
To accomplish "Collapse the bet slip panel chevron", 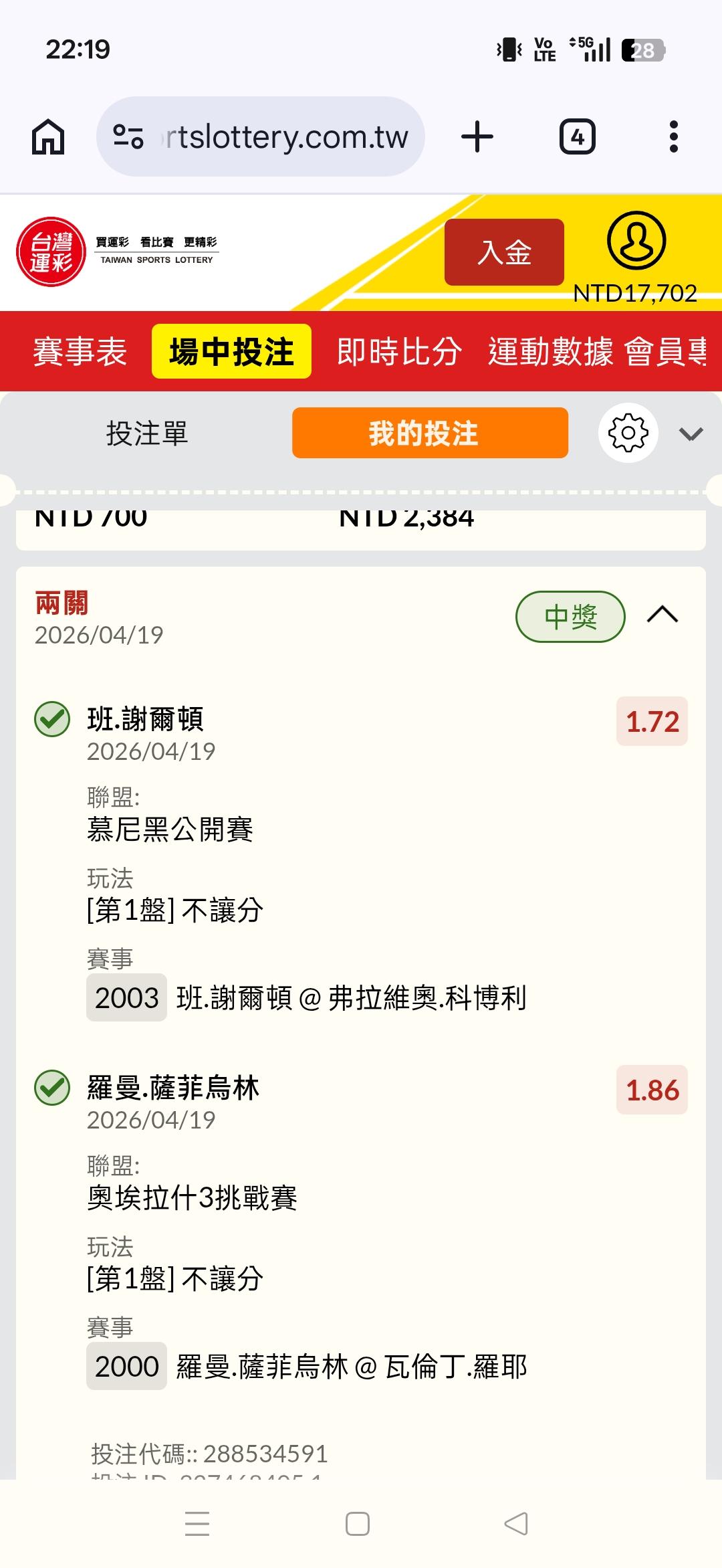I will [x=691, y=434].
